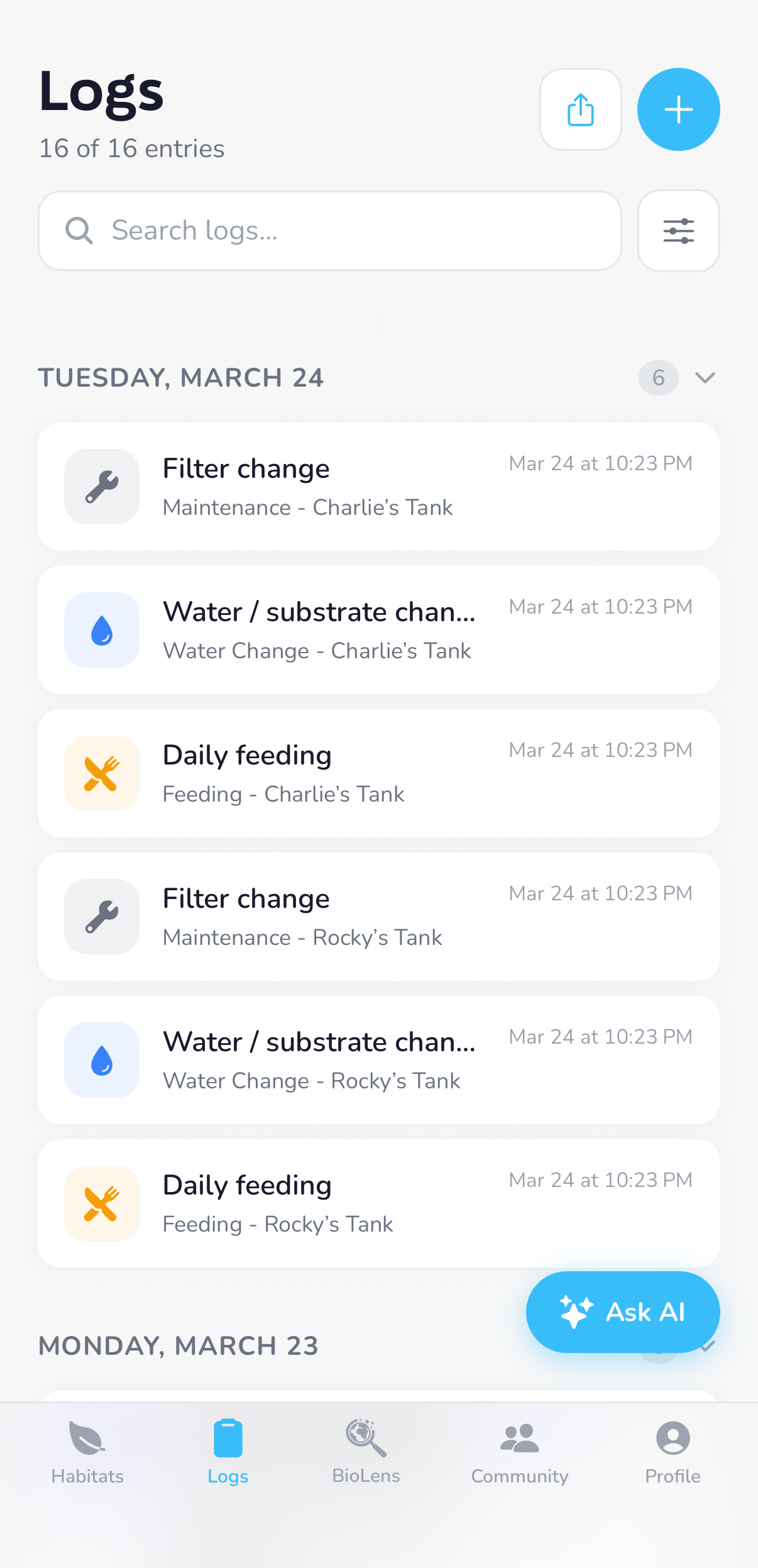
Task: Tap the wrench icon on Rocky's filter change entry
Action: 101,917
